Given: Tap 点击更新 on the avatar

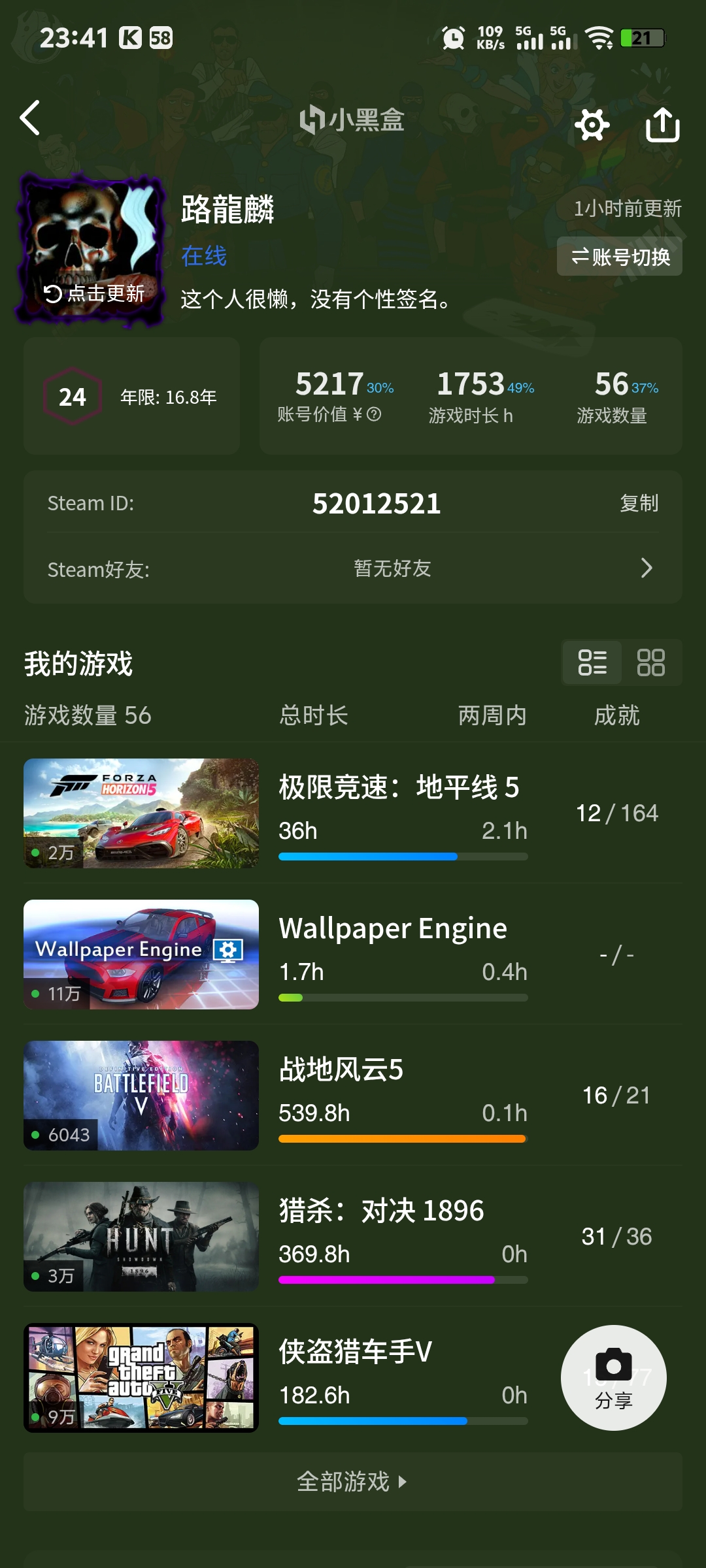Looking at the screenshot, I should click(94, 293).
